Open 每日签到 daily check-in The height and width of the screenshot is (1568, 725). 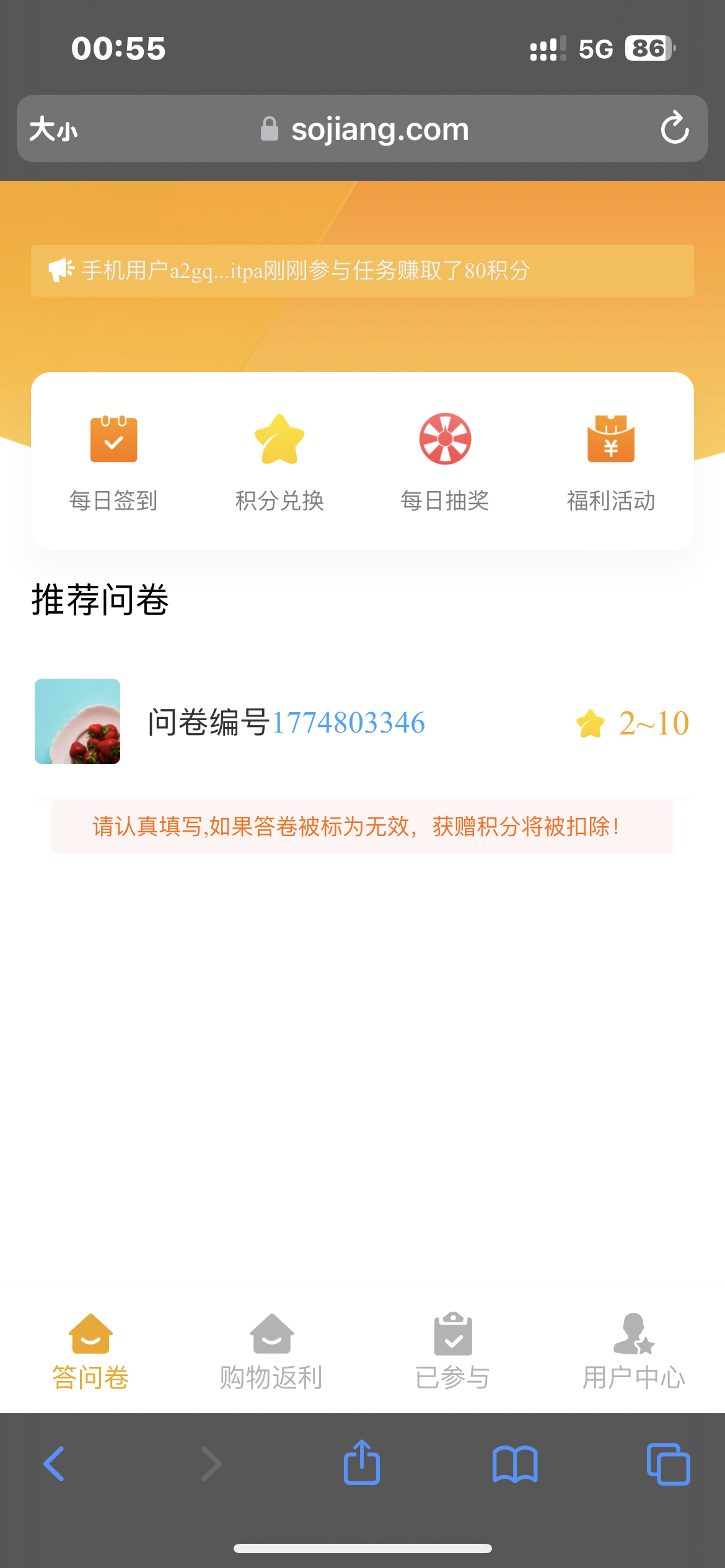[113, 461]
